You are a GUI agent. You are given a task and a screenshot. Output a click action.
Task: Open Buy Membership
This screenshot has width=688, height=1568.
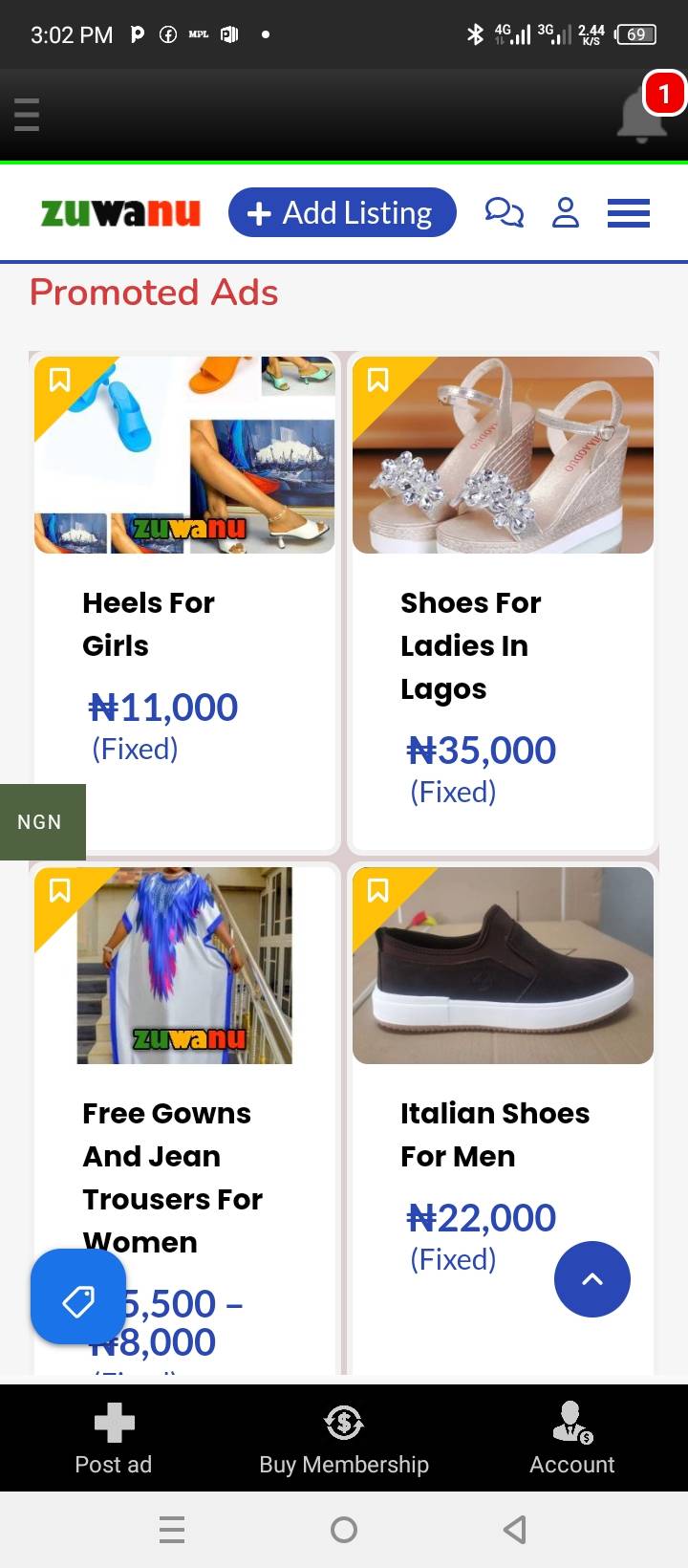[344, 1439]
